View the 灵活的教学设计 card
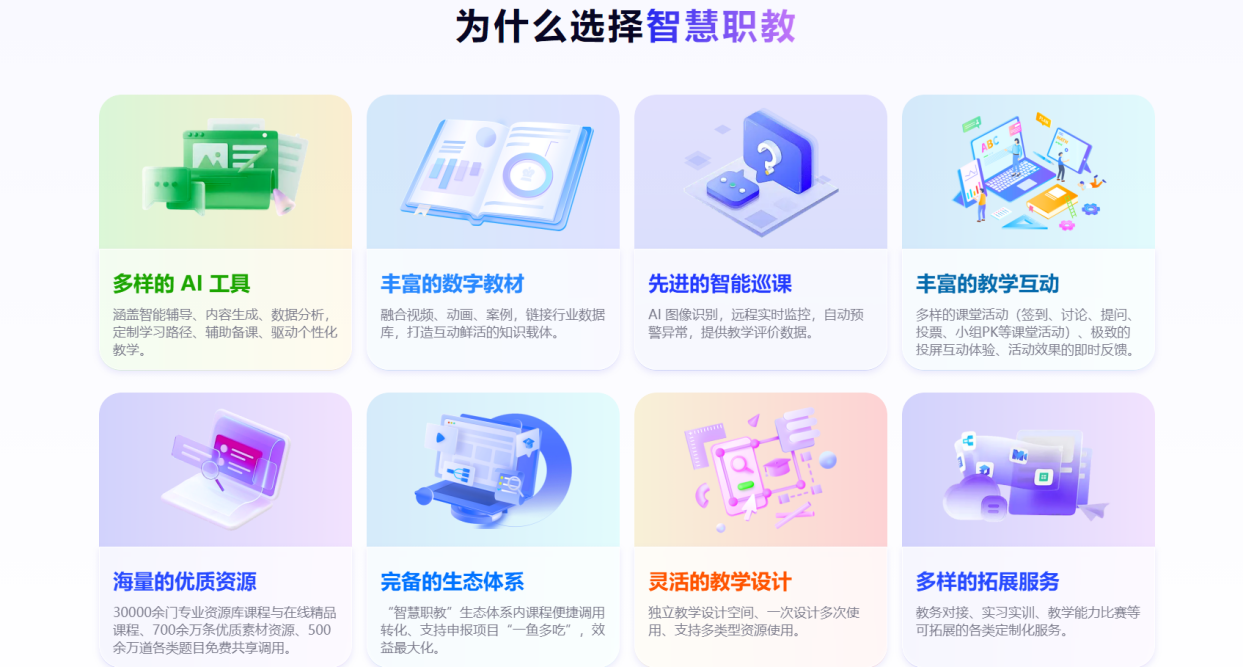 coord(760,530)
